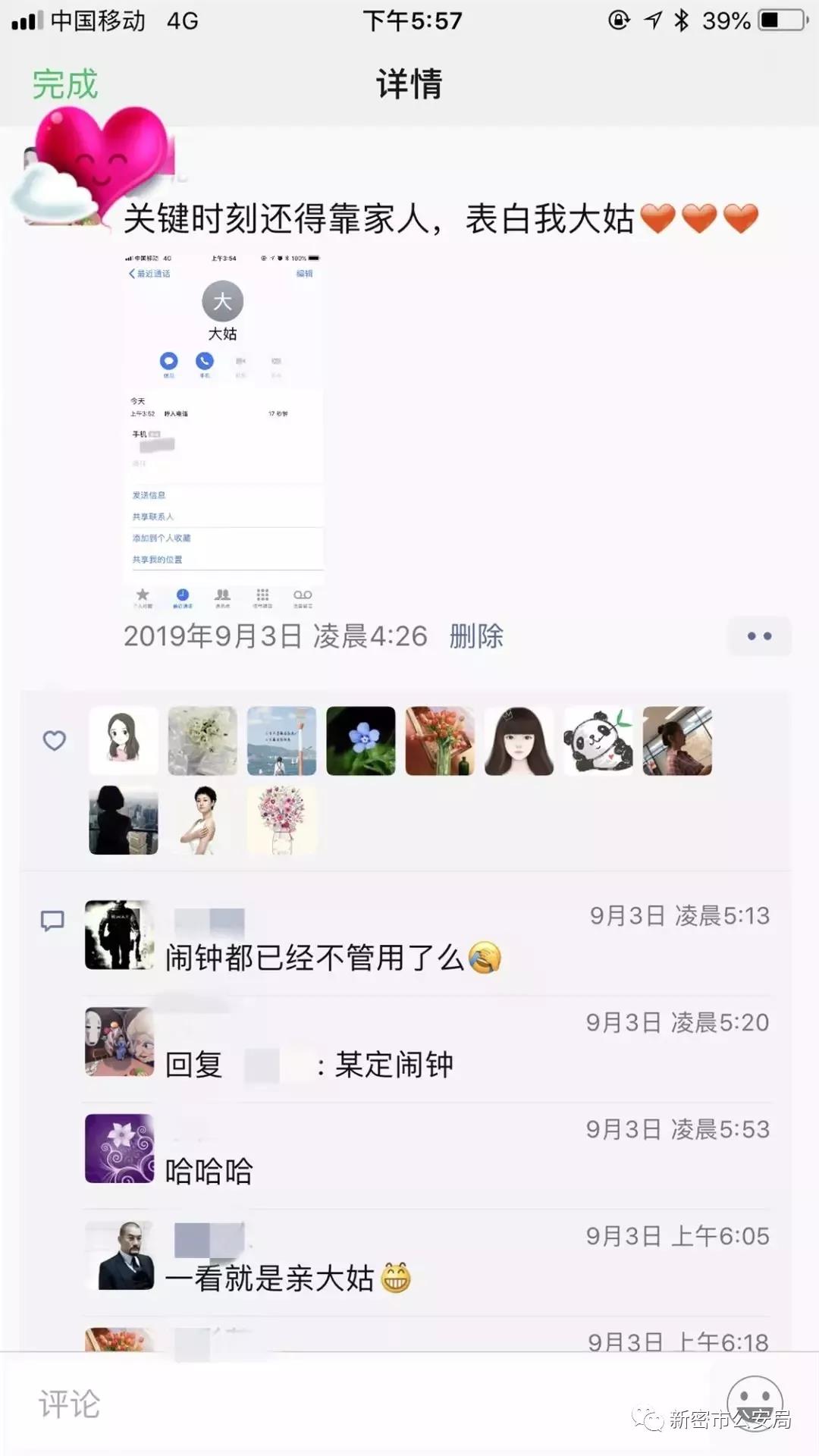Tap 完成 to close the details page

pos(65,83)
